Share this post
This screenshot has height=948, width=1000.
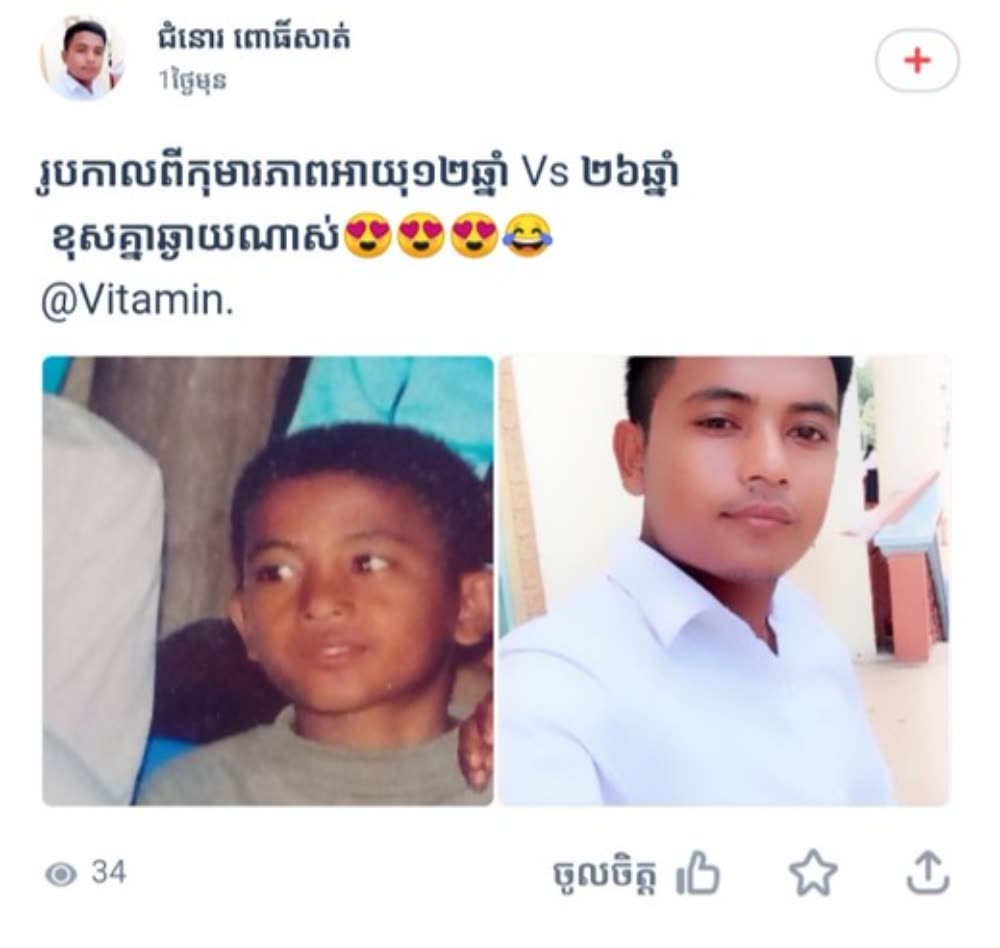(x=926, y=874)
